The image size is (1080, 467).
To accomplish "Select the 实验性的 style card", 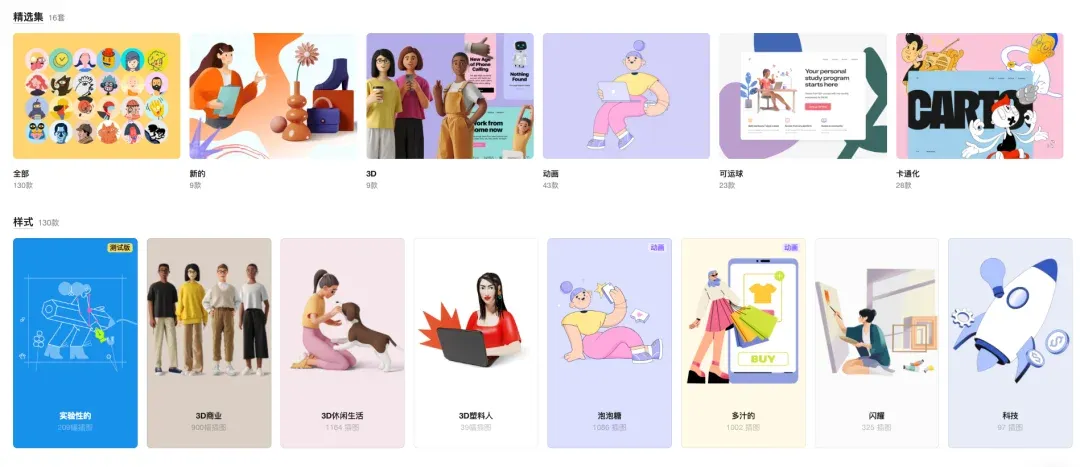I will 75,342.
